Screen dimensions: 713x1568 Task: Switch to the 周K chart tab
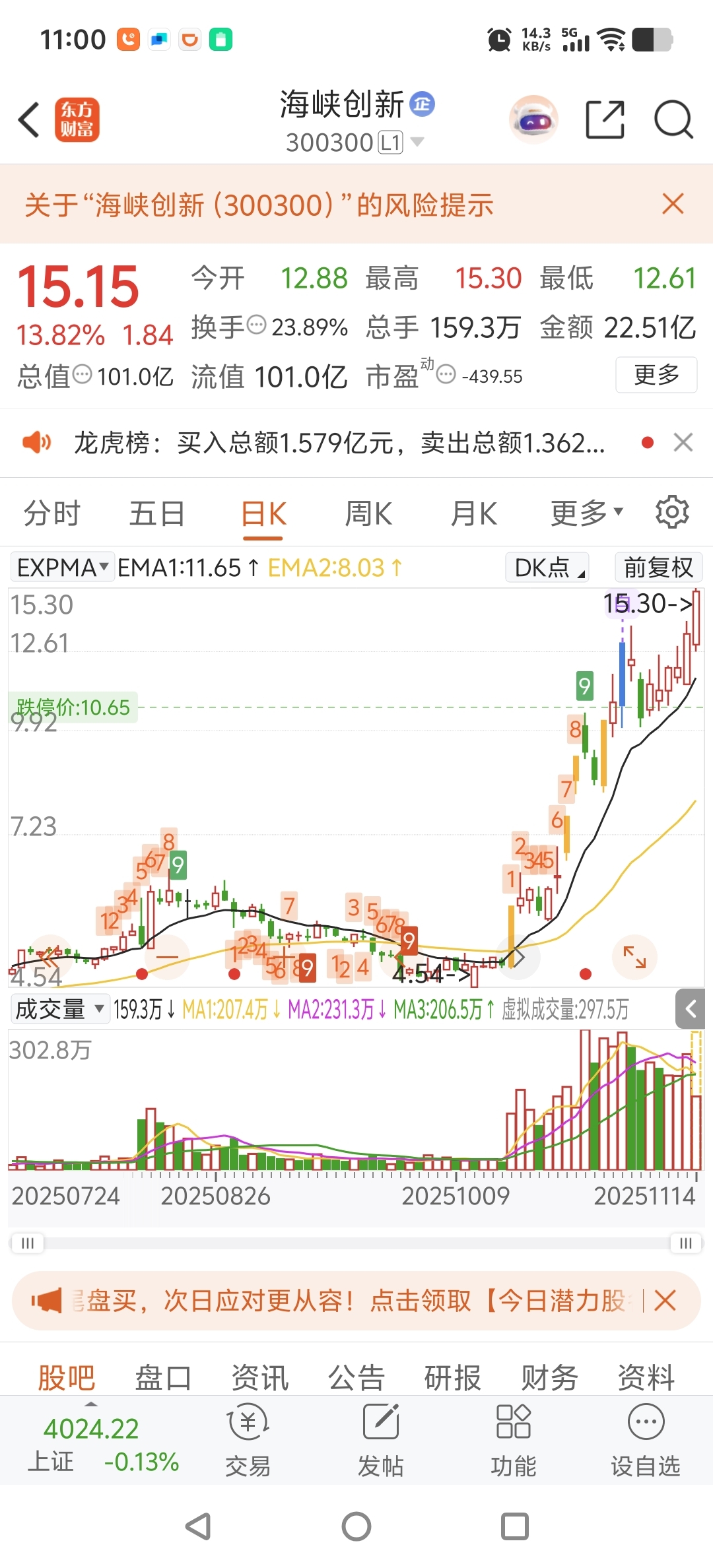tap(368, 514)
